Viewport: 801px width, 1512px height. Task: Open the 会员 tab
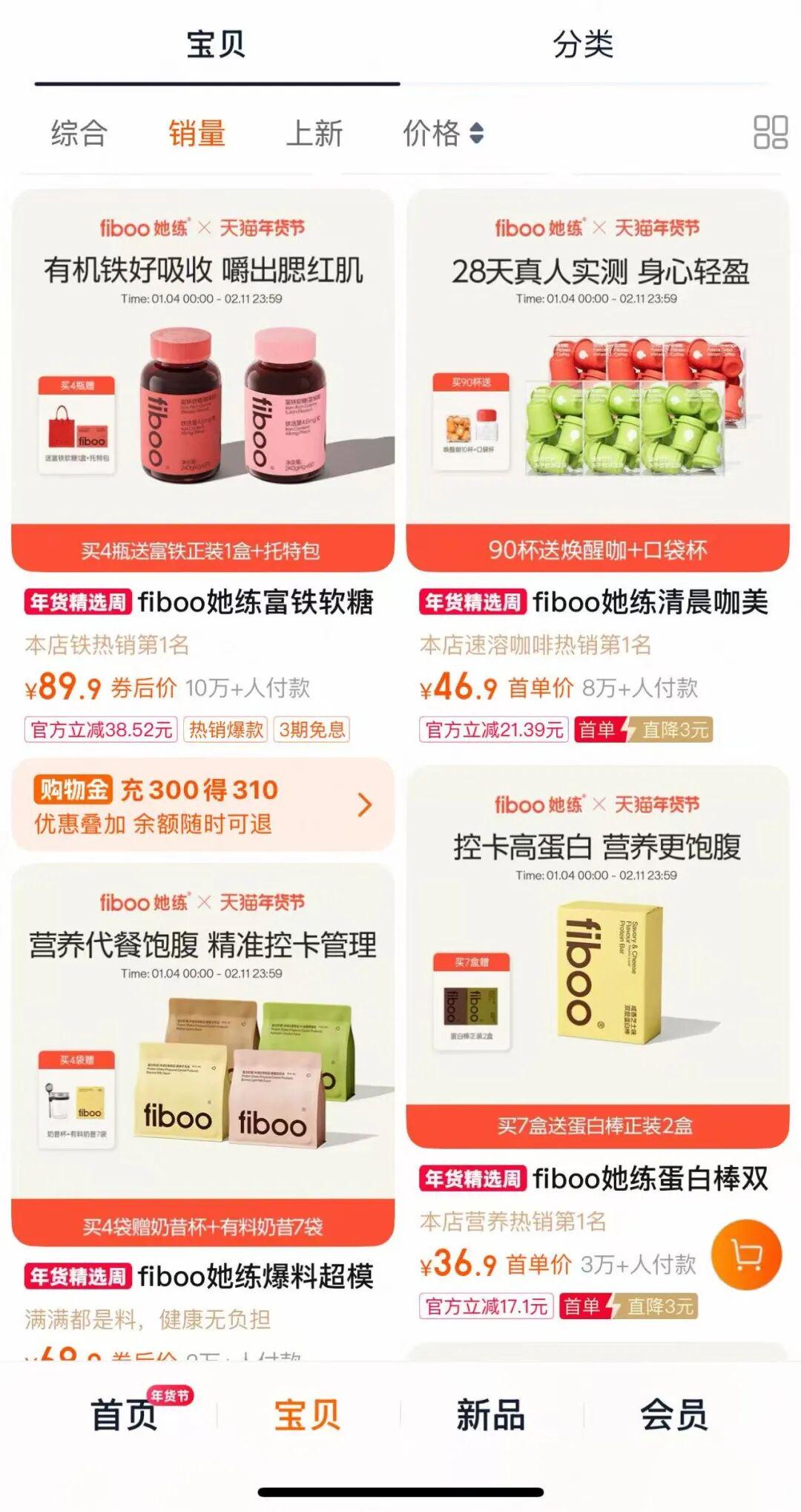click(x=673, y=1414)
